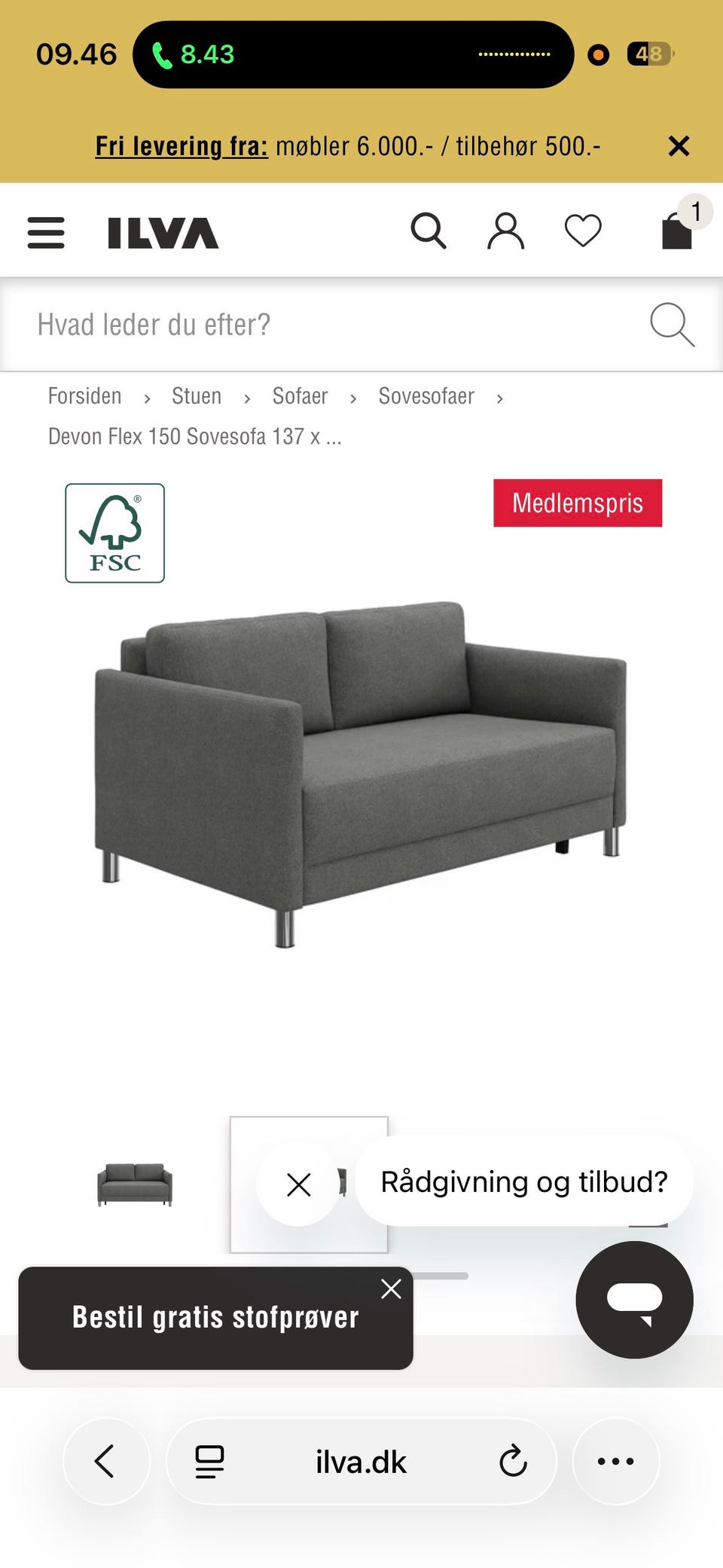This screenshot has height=1568, width=723.
Task: Go to Forsiden from the breadcrumb trail
Action: pyautogui.click(x=84, y=396)
